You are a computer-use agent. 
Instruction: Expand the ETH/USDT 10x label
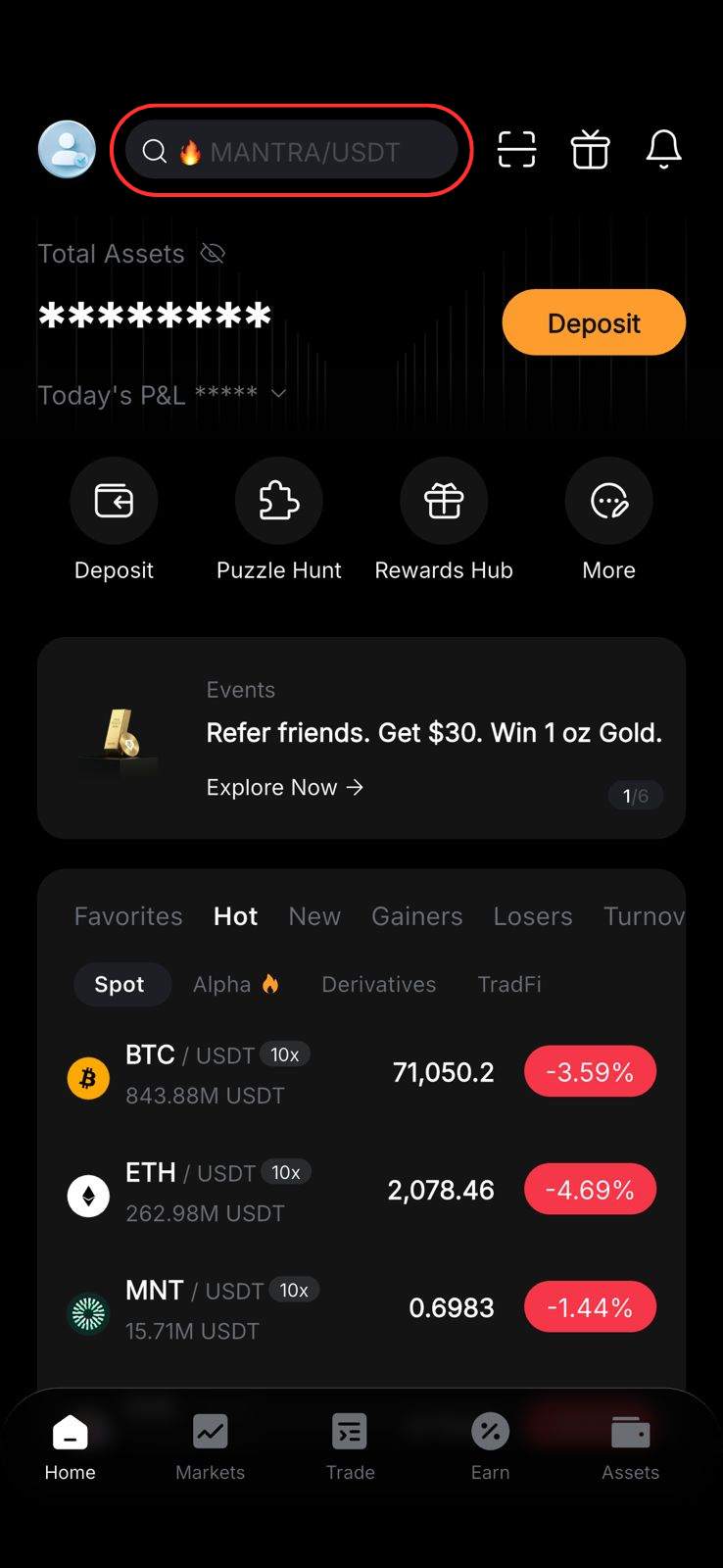(285, 1172)
